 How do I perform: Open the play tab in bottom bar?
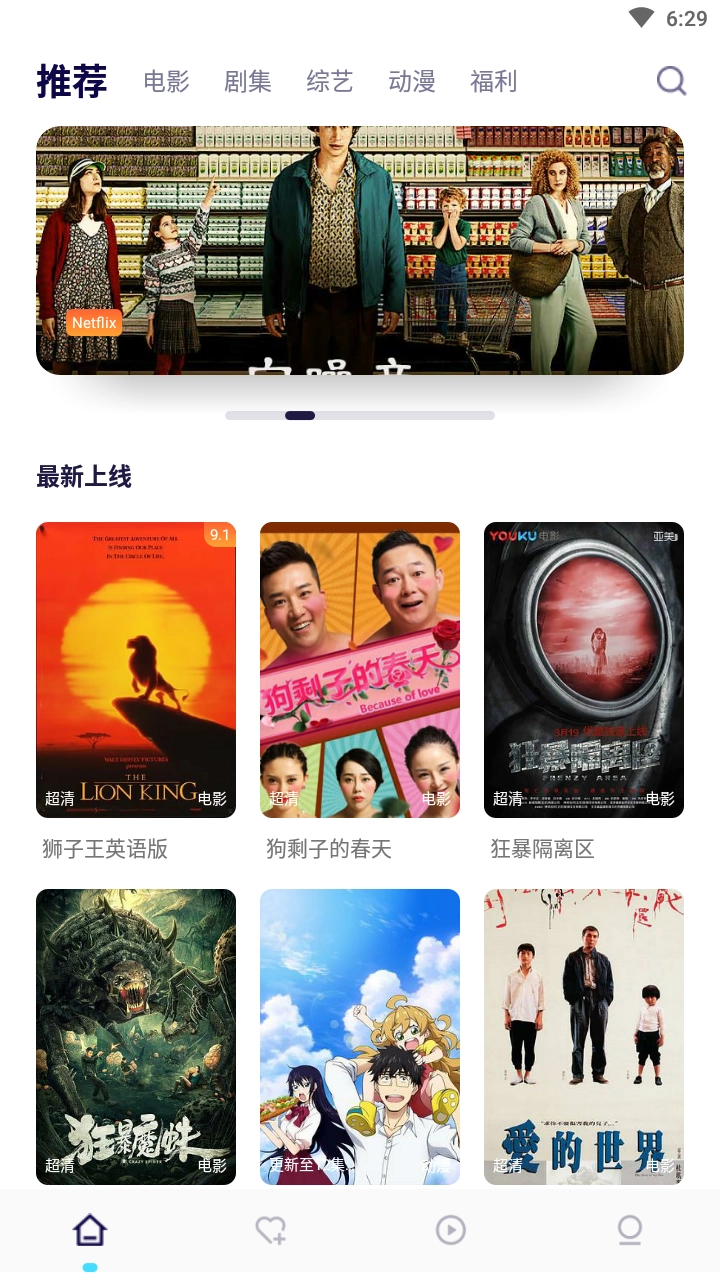click(451, 1230)
